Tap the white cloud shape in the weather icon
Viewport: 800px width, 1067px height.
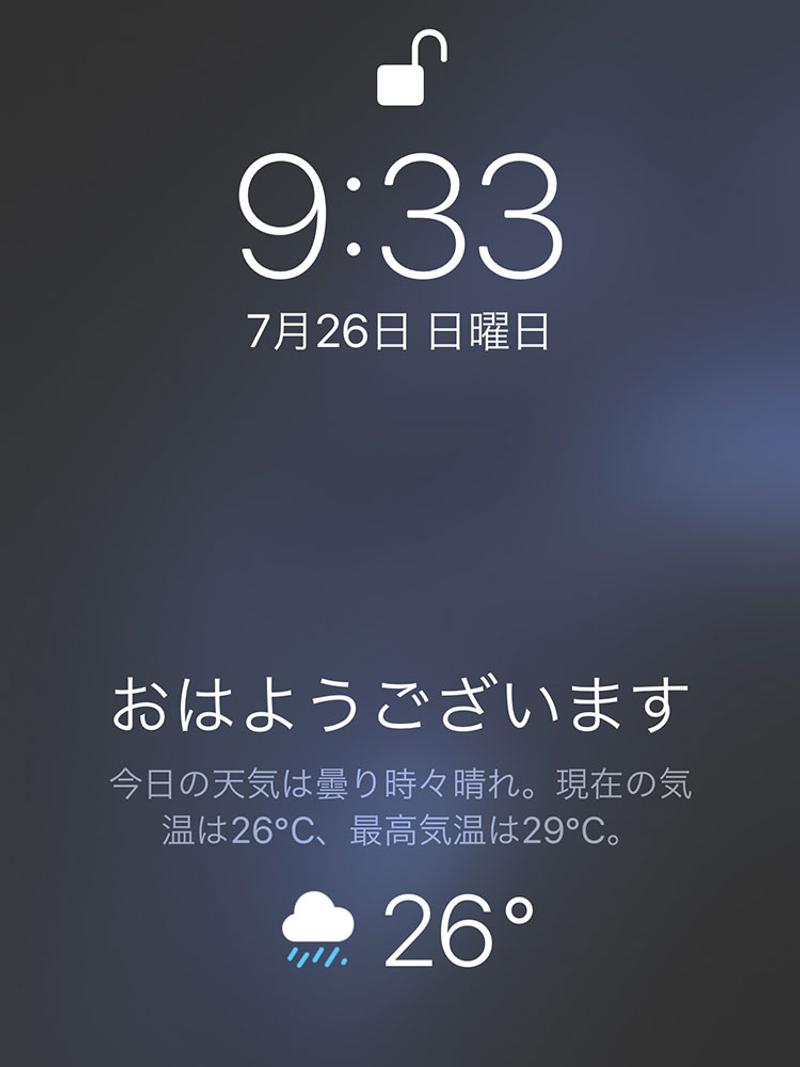pyautogui.click(x=316, y=915)
